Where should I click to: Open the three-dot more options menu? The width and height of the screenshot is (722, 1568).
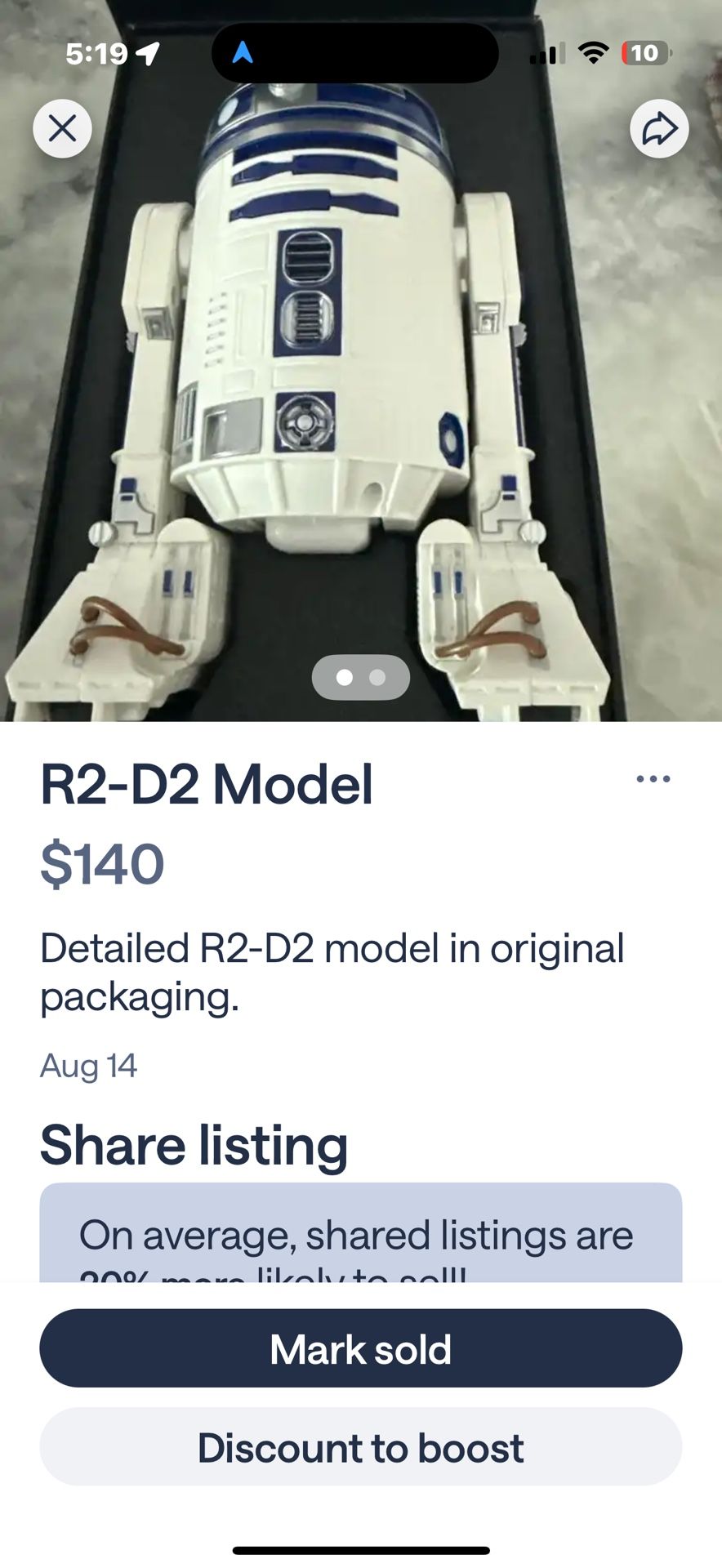click(x=653, y=779)
